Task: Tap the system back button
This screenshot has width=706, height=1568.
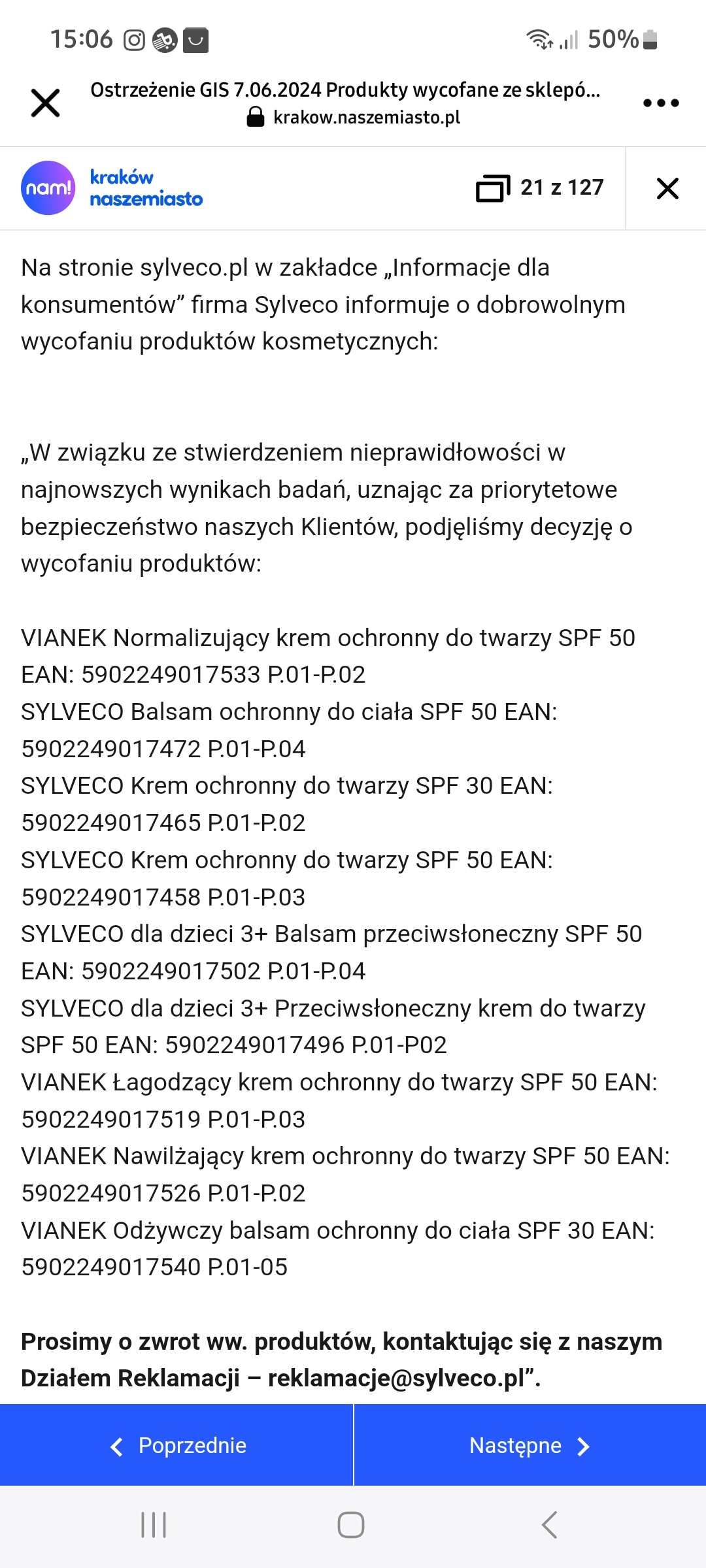Action: point(550,1526)
